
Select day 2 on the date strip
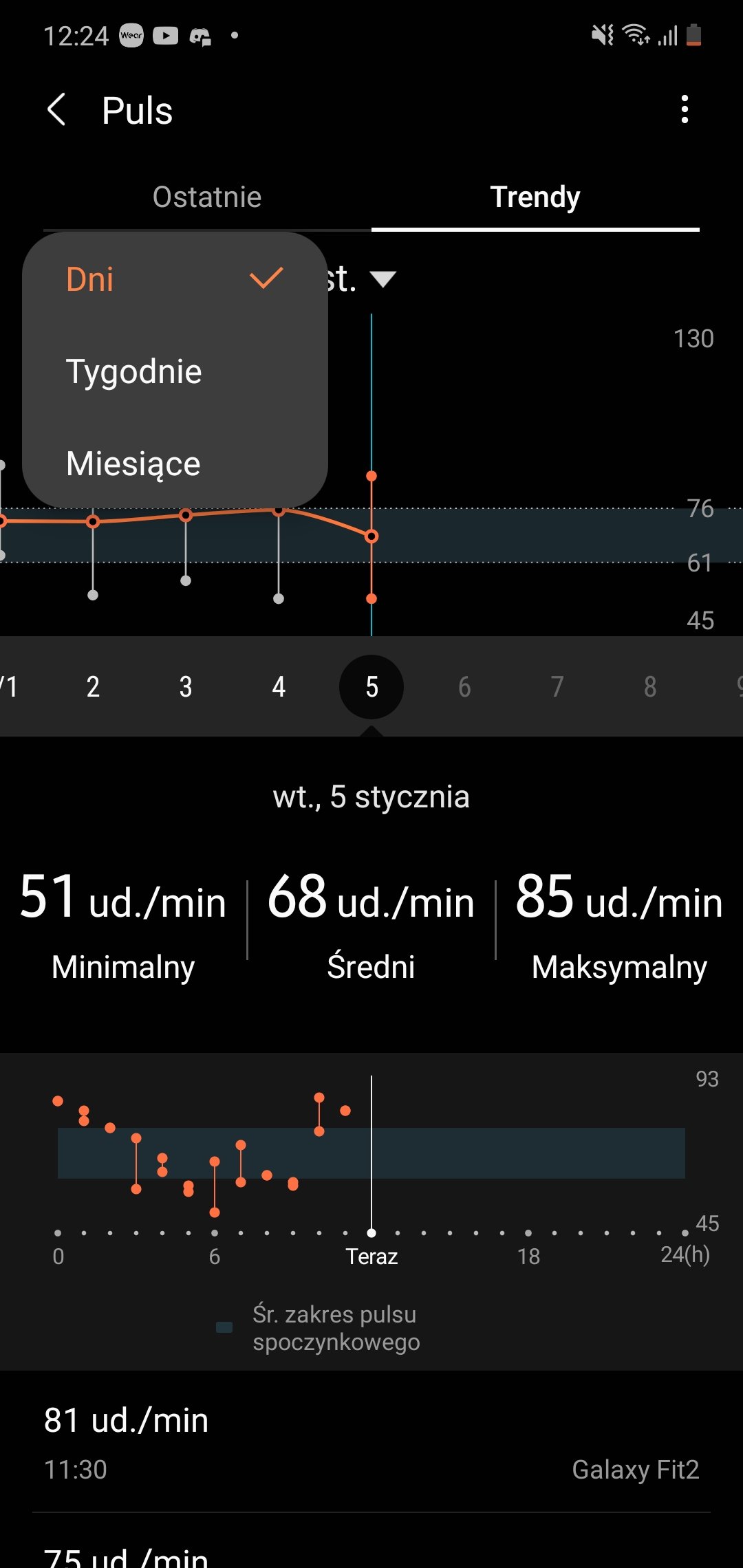coord(93,686)
